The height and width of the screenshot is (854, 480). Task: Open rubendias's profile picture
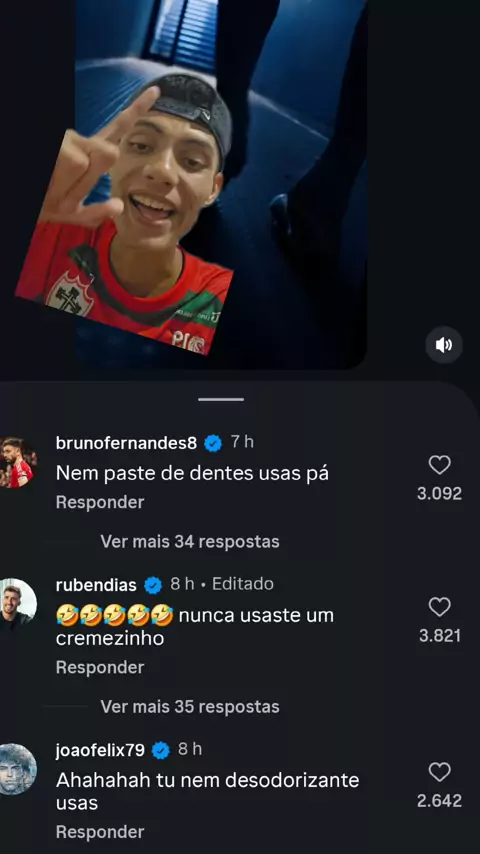click(x=17, y=605)
